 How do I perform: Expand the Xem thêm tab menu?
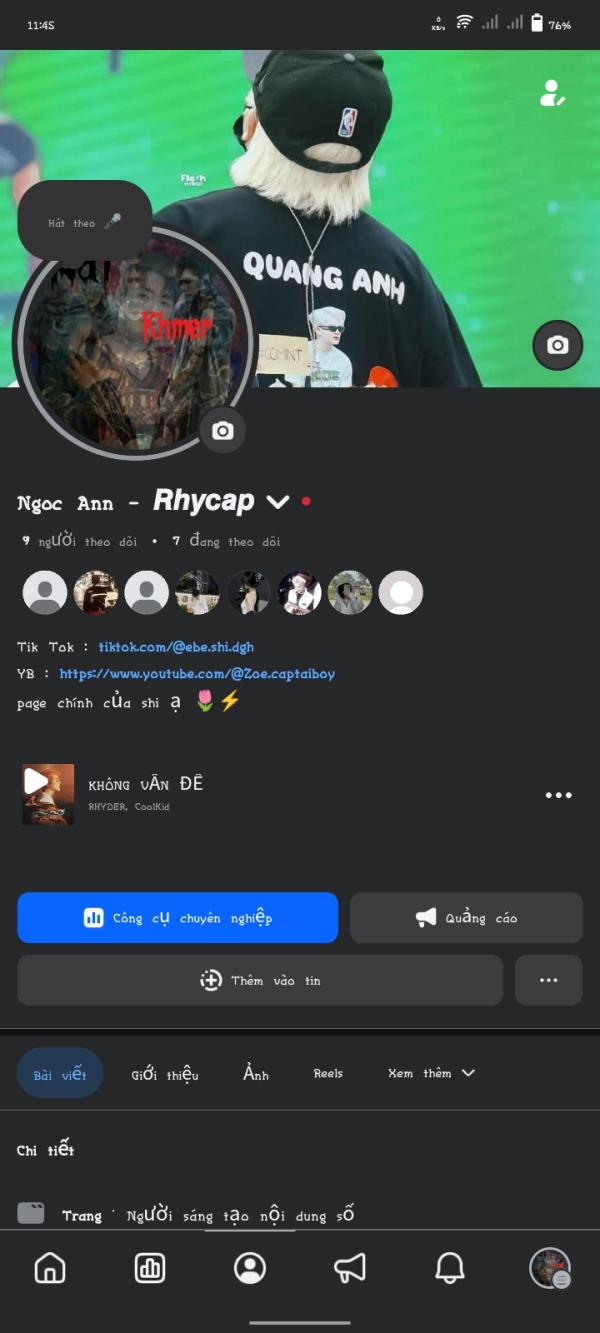point(431,1073)
